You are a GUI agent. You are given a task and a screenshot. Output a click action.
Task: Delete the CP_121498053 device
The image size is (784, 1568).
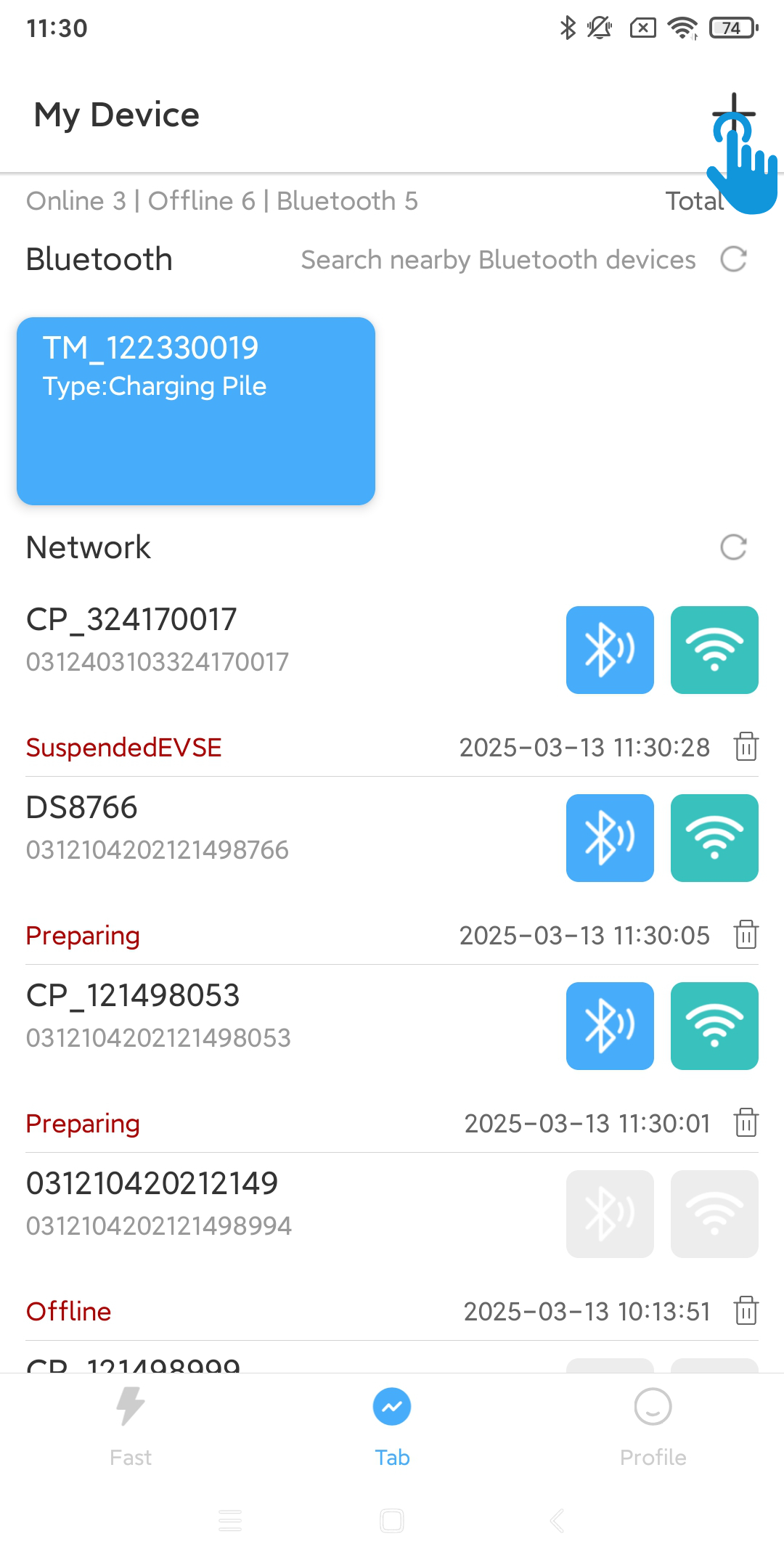click(x=746, y=1123)
